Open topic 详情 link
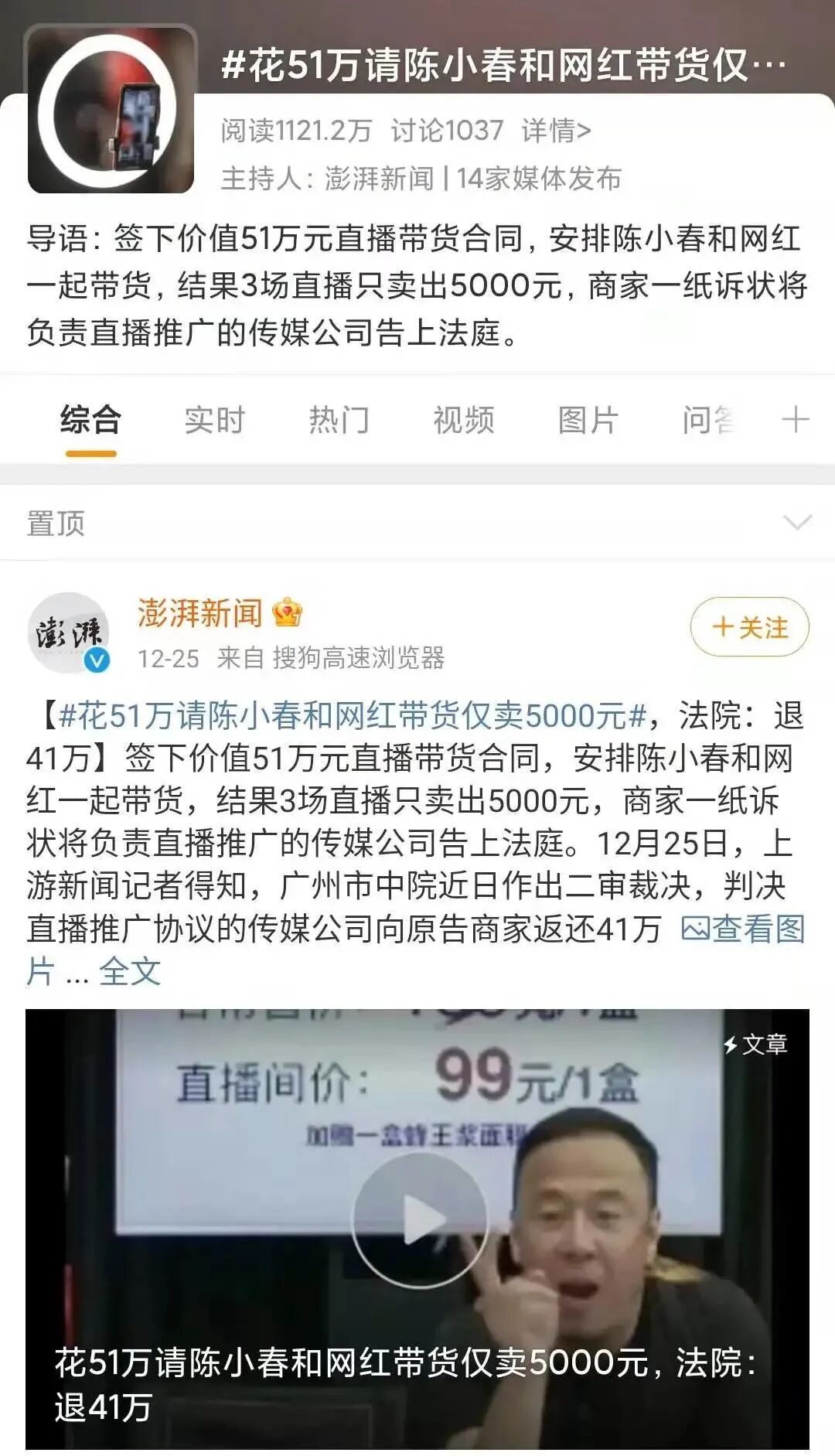 (x=556, y=131)
